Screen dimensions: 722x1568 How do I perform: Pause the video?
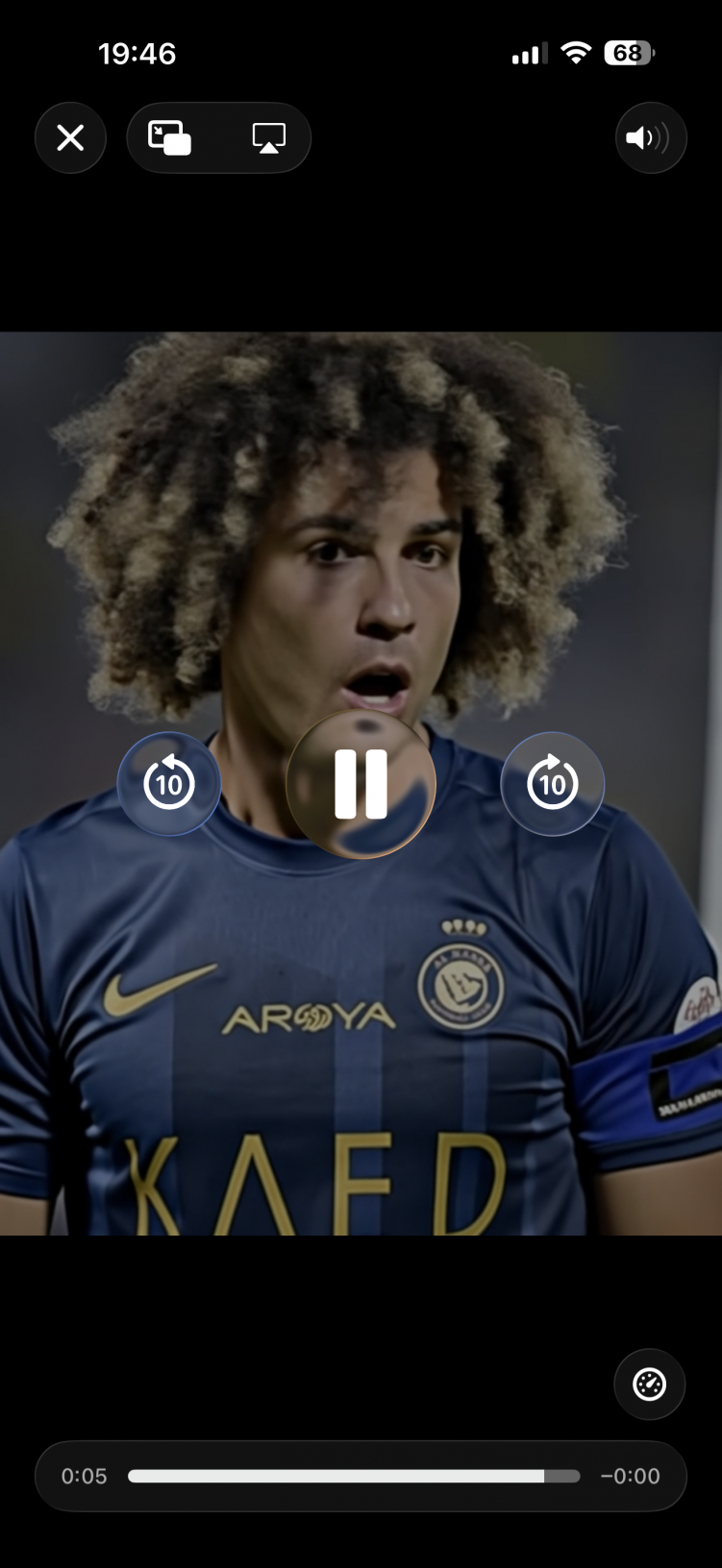pyautogui.click(x=361, y=784)
